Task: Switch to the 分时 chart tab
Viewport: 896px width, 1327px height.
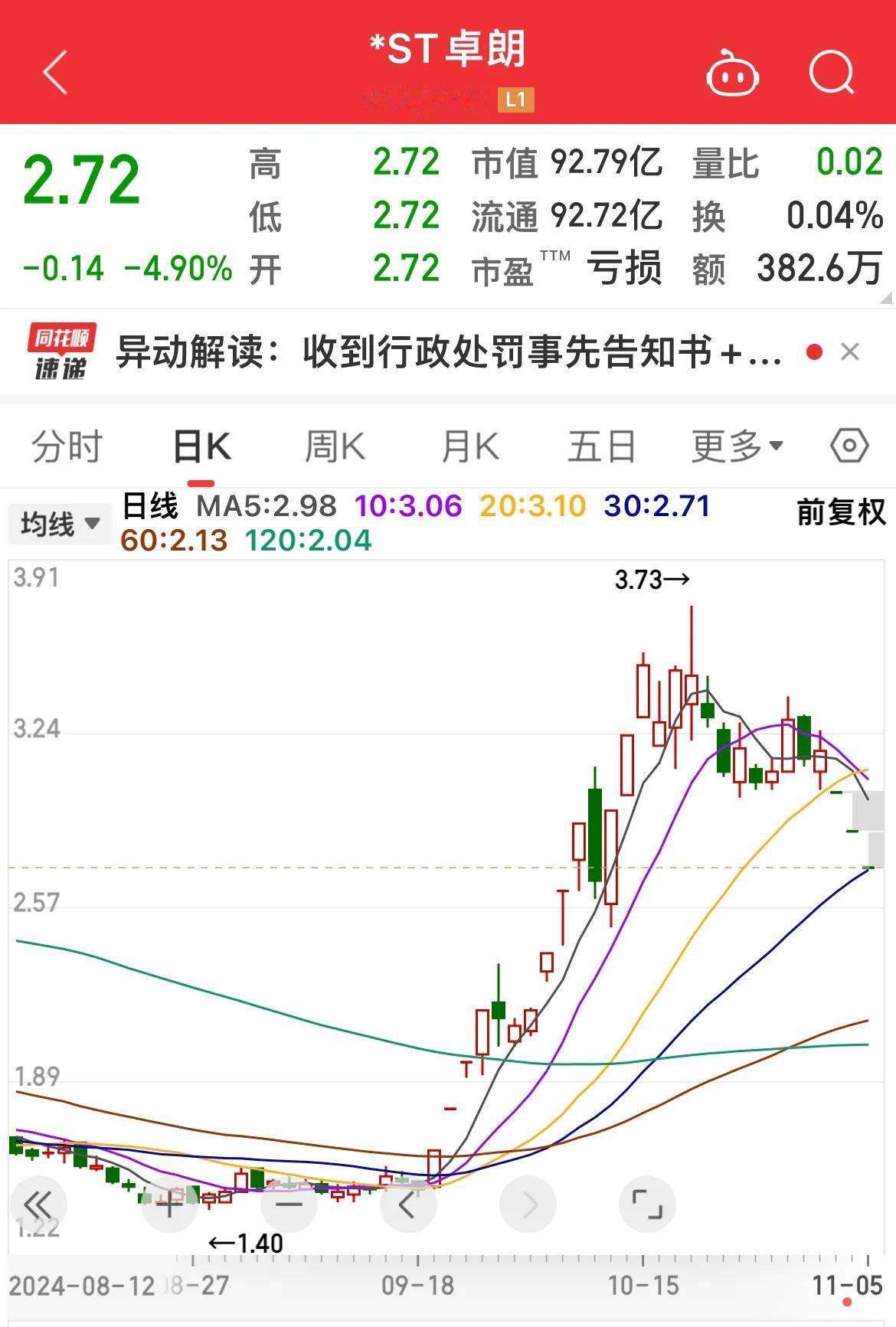Action: 67,446
